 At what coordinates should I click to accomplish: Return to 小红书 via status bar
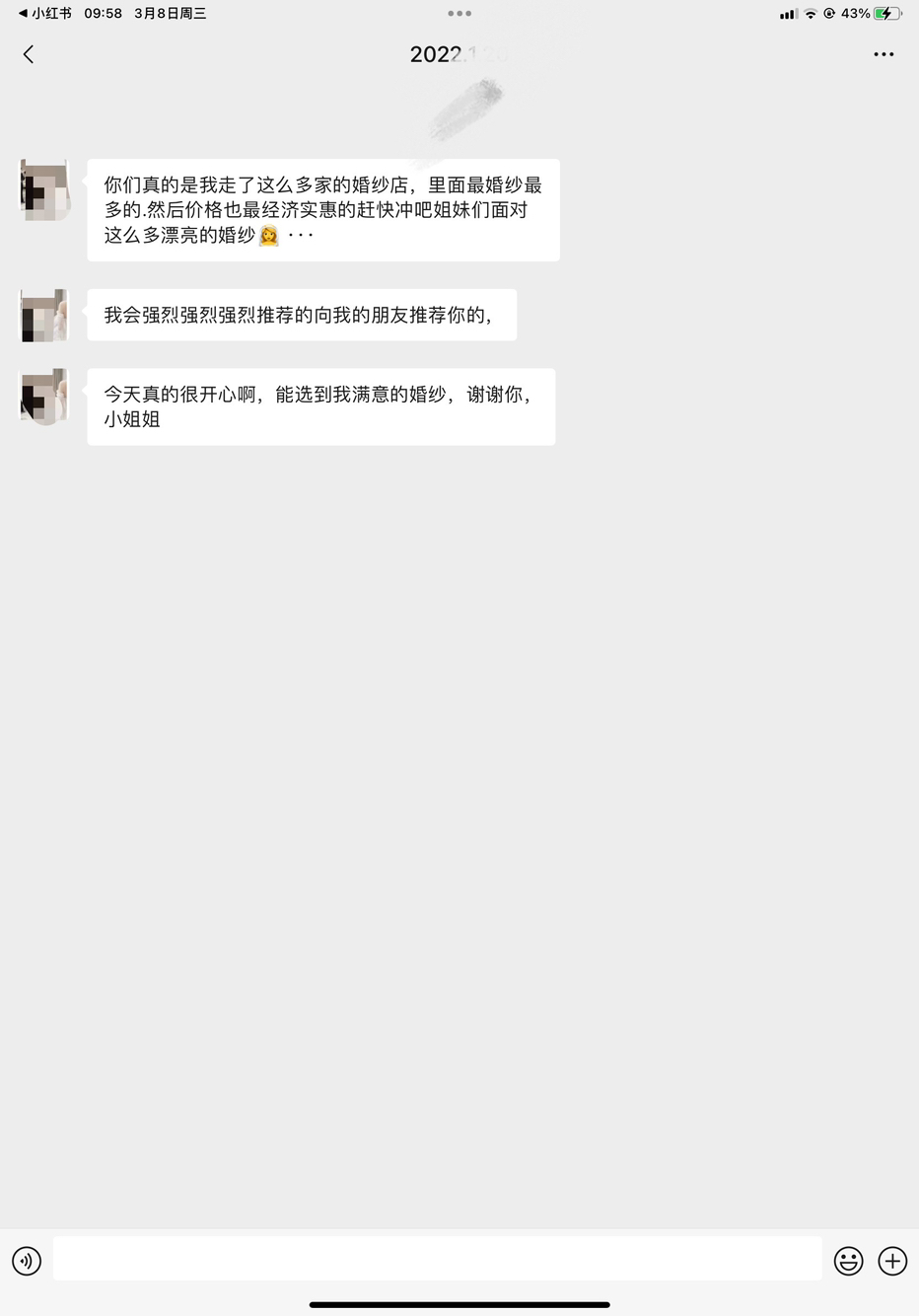click(44, 13)
